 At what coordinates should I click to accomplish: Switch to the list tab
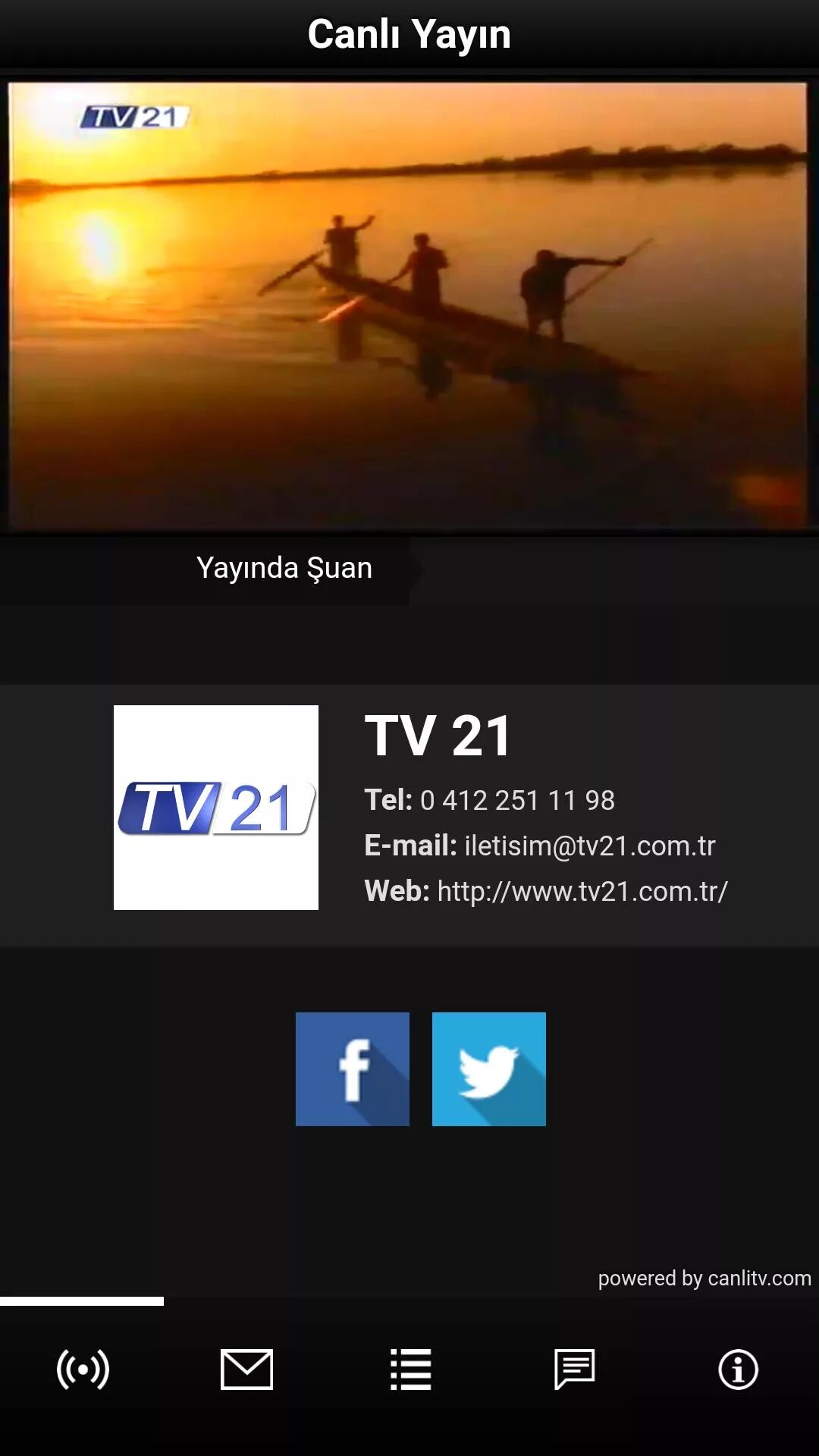point(410,1370)
